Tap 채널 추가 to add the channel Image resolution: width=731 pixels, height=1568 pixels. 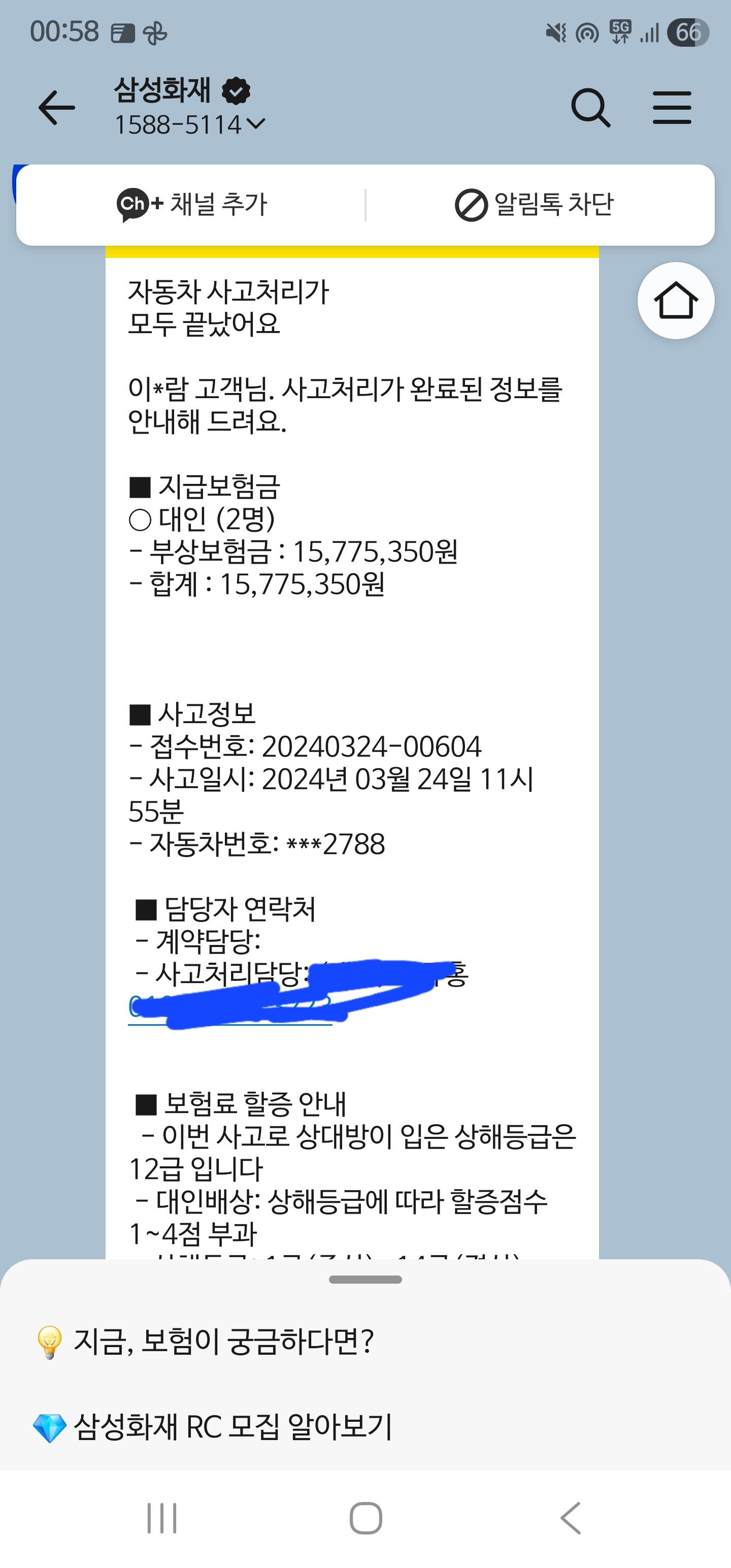point(192,205)
